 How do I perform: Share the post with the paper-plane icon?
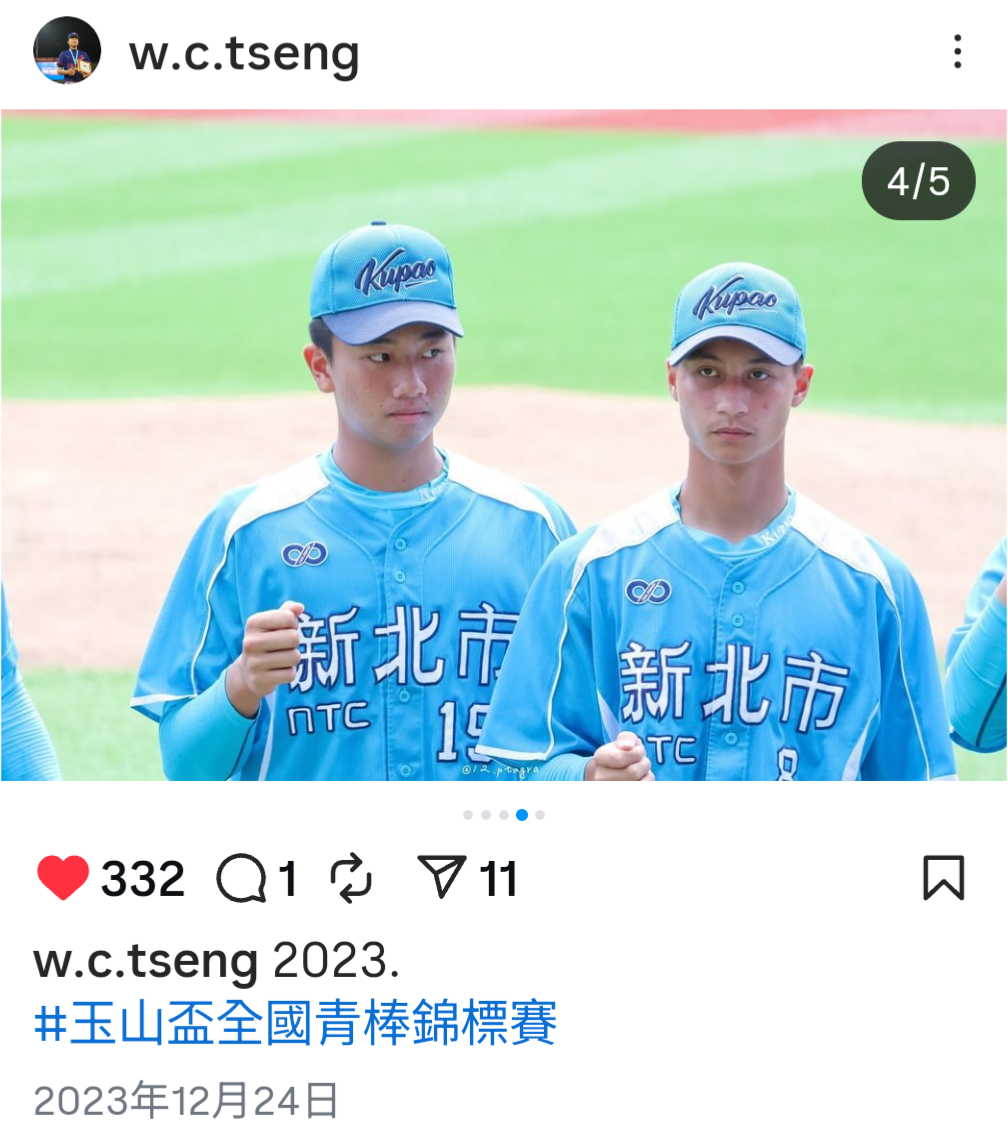coord(441,878)
